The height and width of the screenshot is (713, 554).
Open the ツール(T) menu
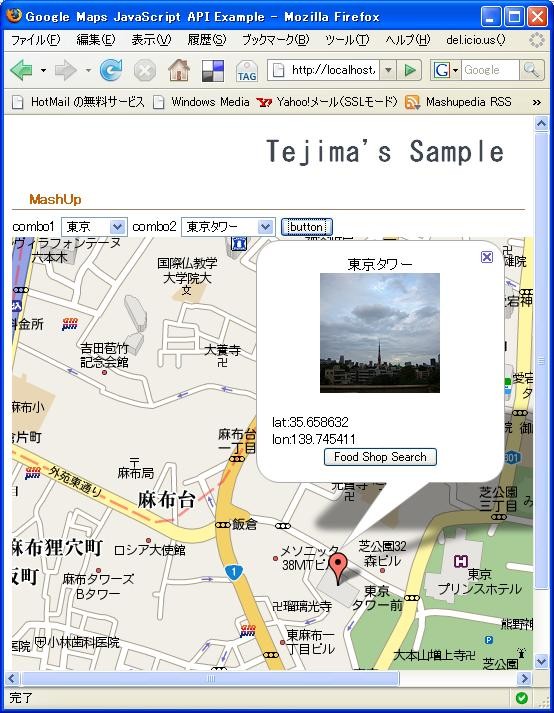347,40
